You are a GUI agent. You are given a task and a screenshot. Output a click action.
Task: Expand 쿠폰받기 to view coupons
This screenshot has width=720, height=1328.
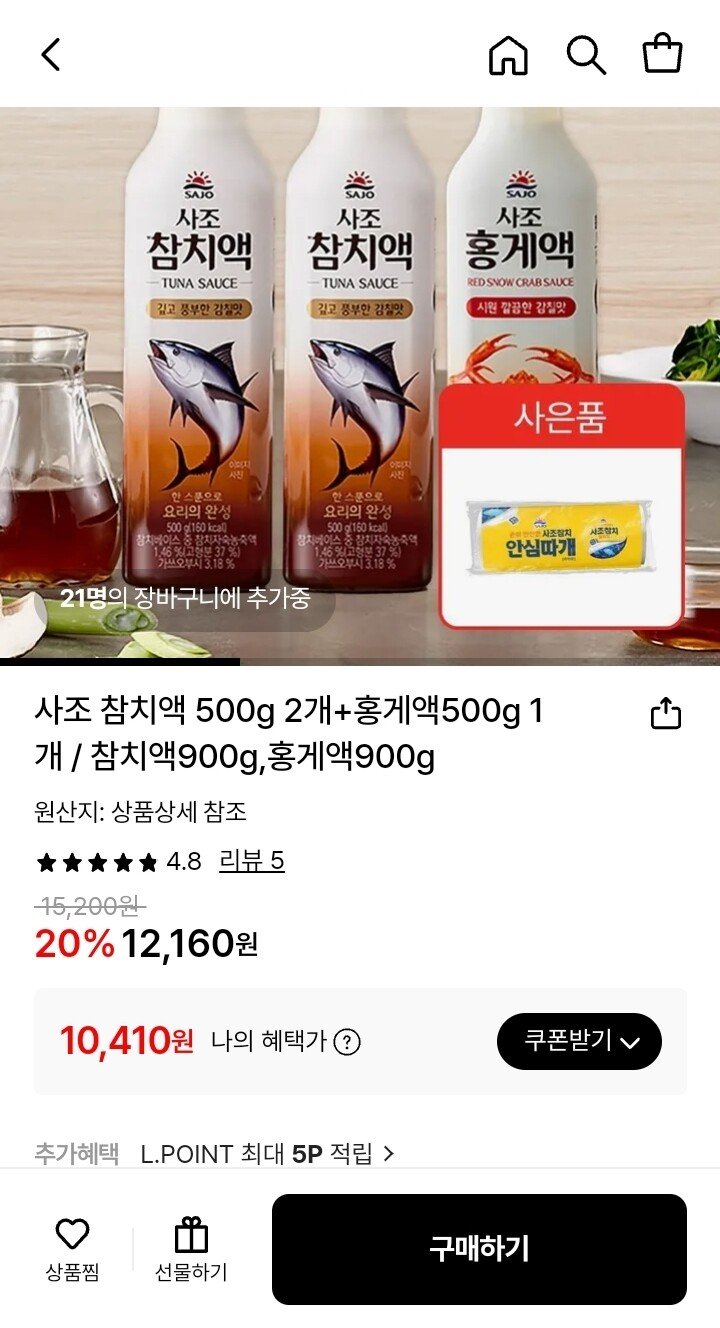coord(579,1042)
